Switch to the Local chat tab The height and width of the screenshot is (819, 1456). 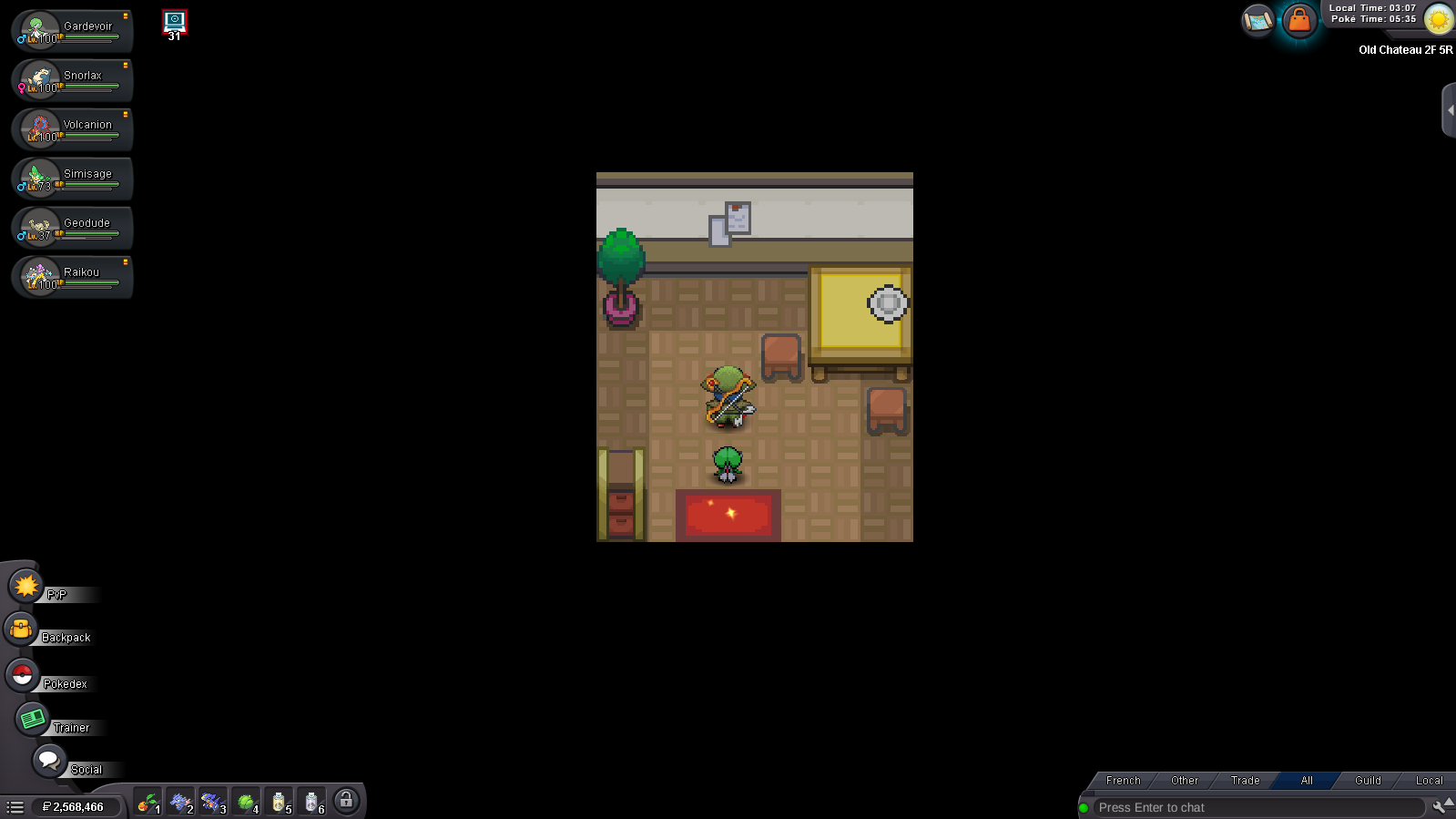pyautogui.click(x=1428, y=781)
